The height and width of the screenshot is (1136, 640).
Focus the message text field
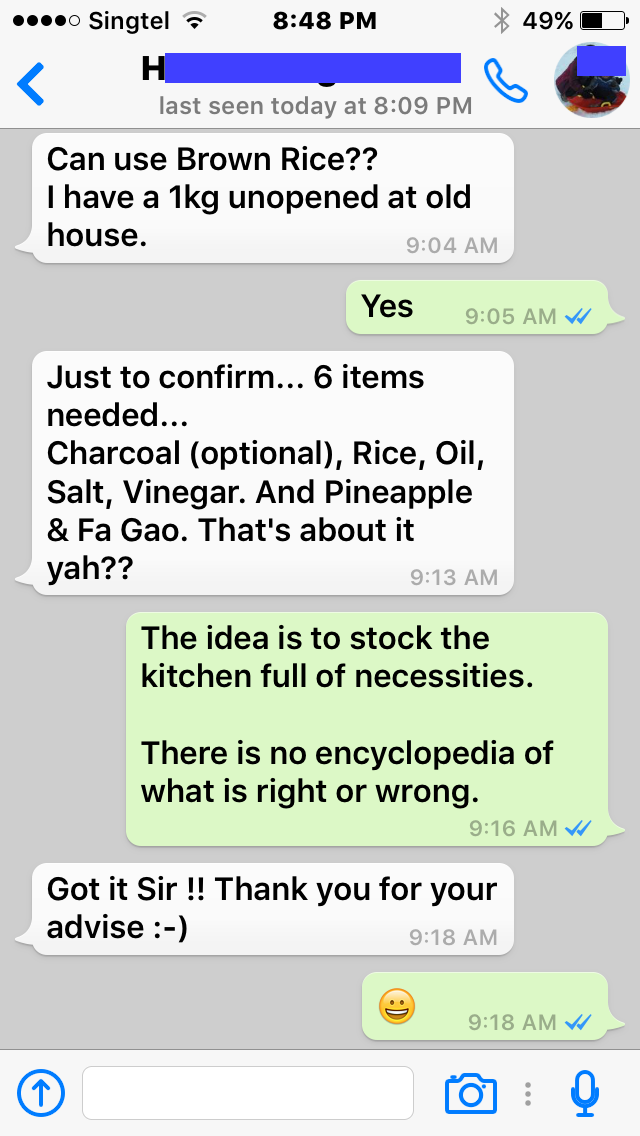pyautogui.click(x=248, y=1093)
